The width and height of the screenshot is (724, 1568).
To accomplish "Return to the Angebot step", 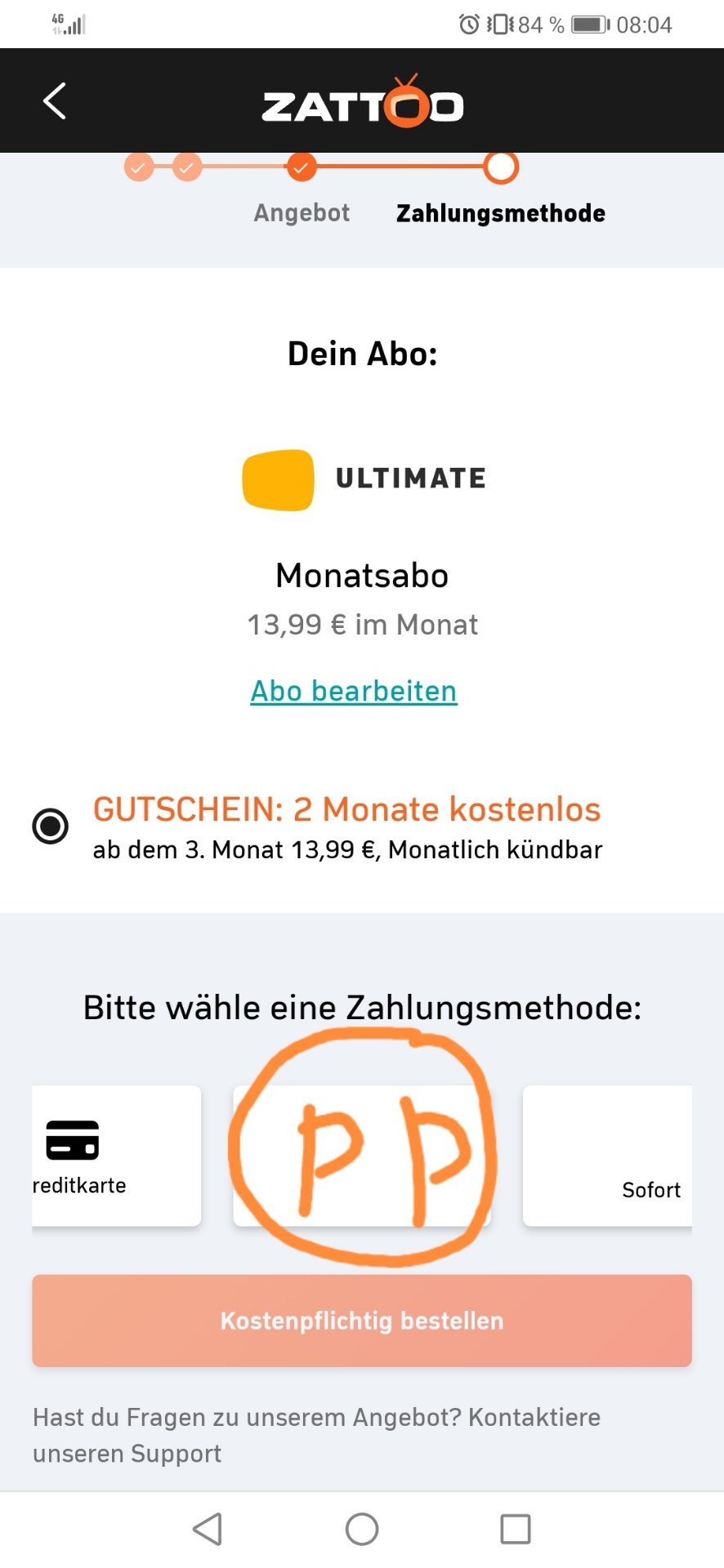I will (x=302, y=212).
